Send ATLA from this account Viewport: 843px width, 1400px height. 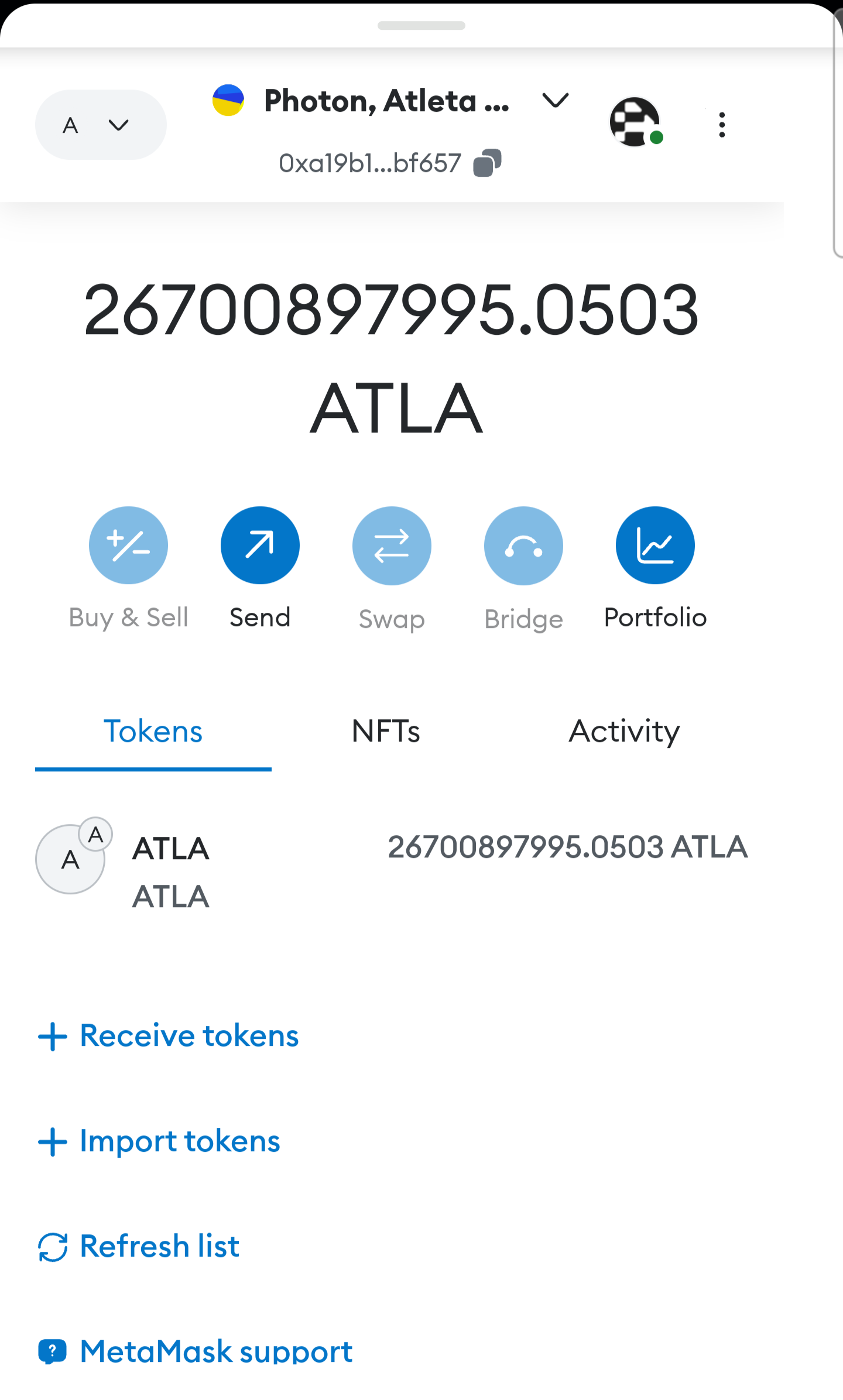260,545
